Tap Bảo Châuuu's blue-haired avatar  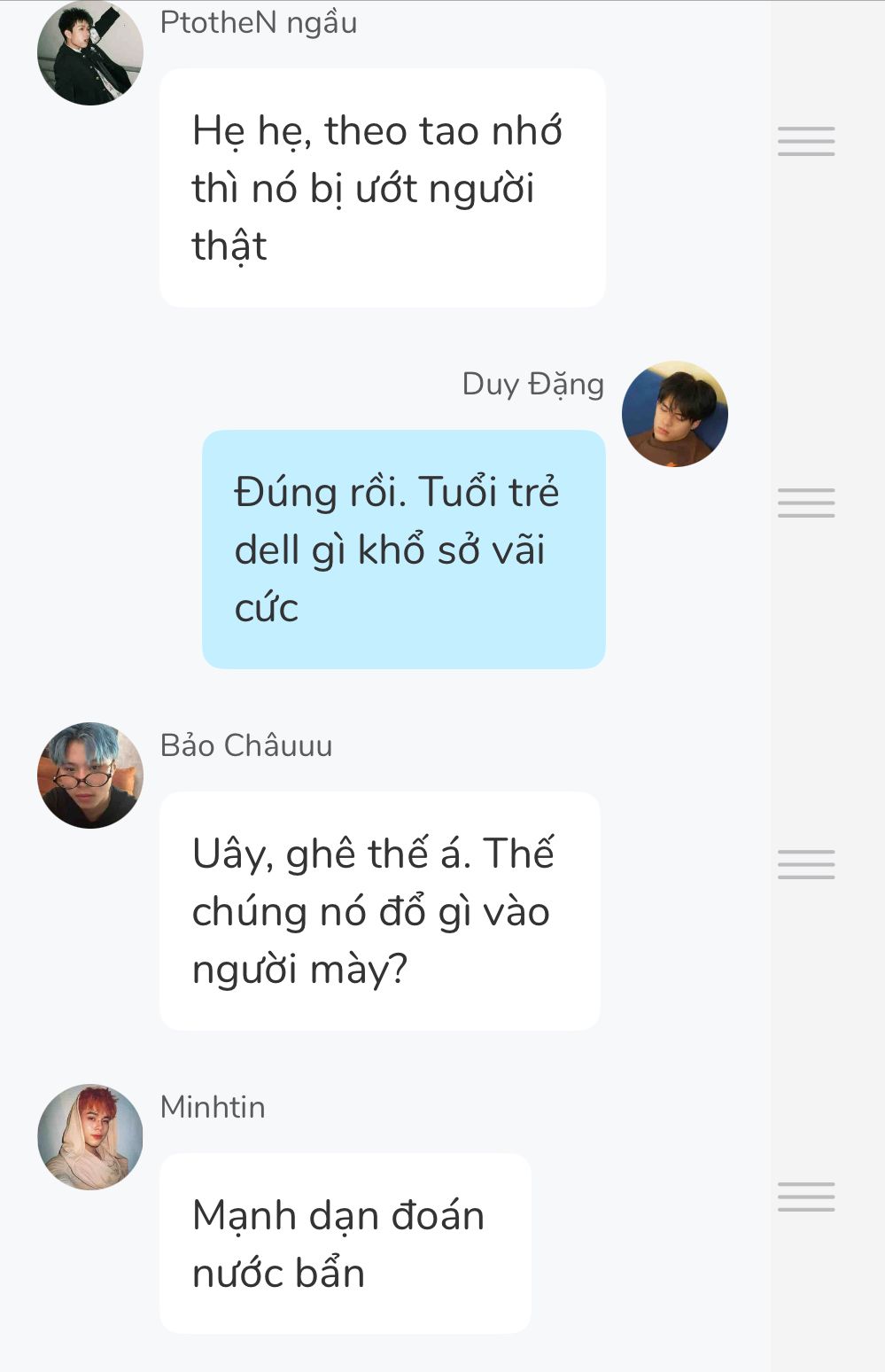click(90, 776)
